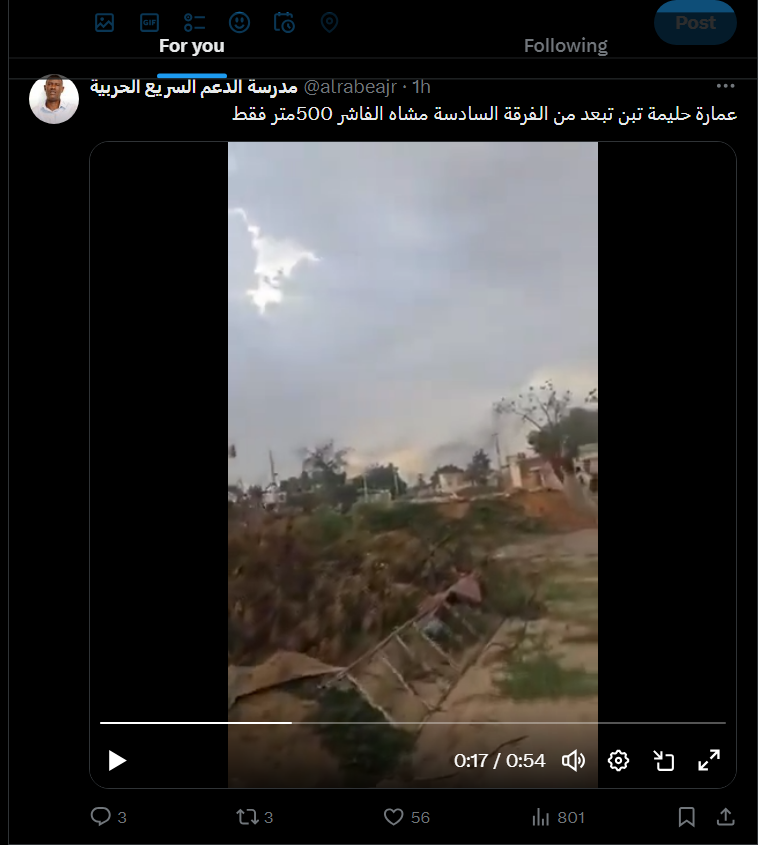Open the profile picture of @alrabeajr

[x=54, y=99]
